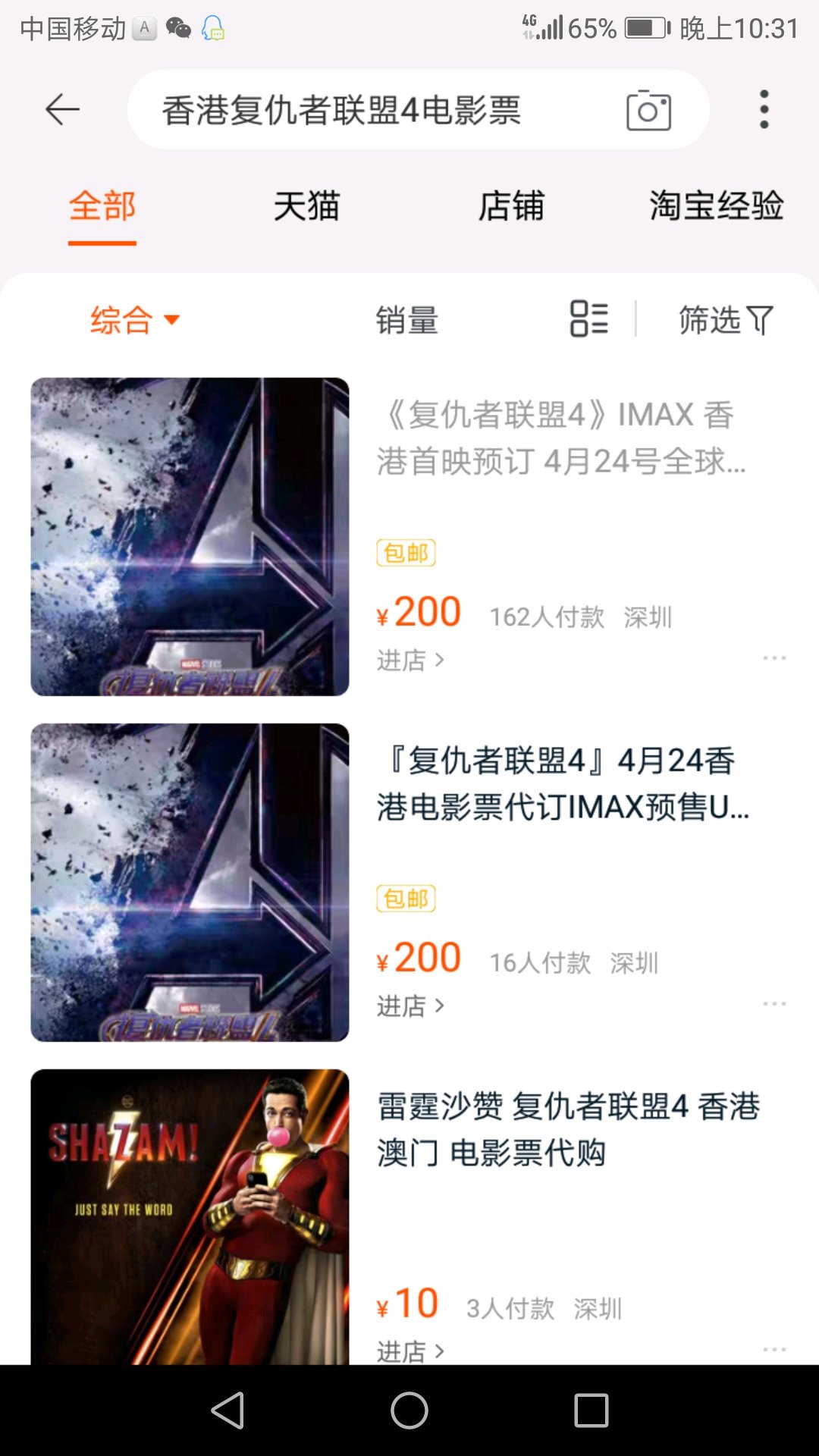Switch to the 店铺 tab
The height and width of the screenshot is (1456, 819).
pyautogui.click(x=511, y=206)
